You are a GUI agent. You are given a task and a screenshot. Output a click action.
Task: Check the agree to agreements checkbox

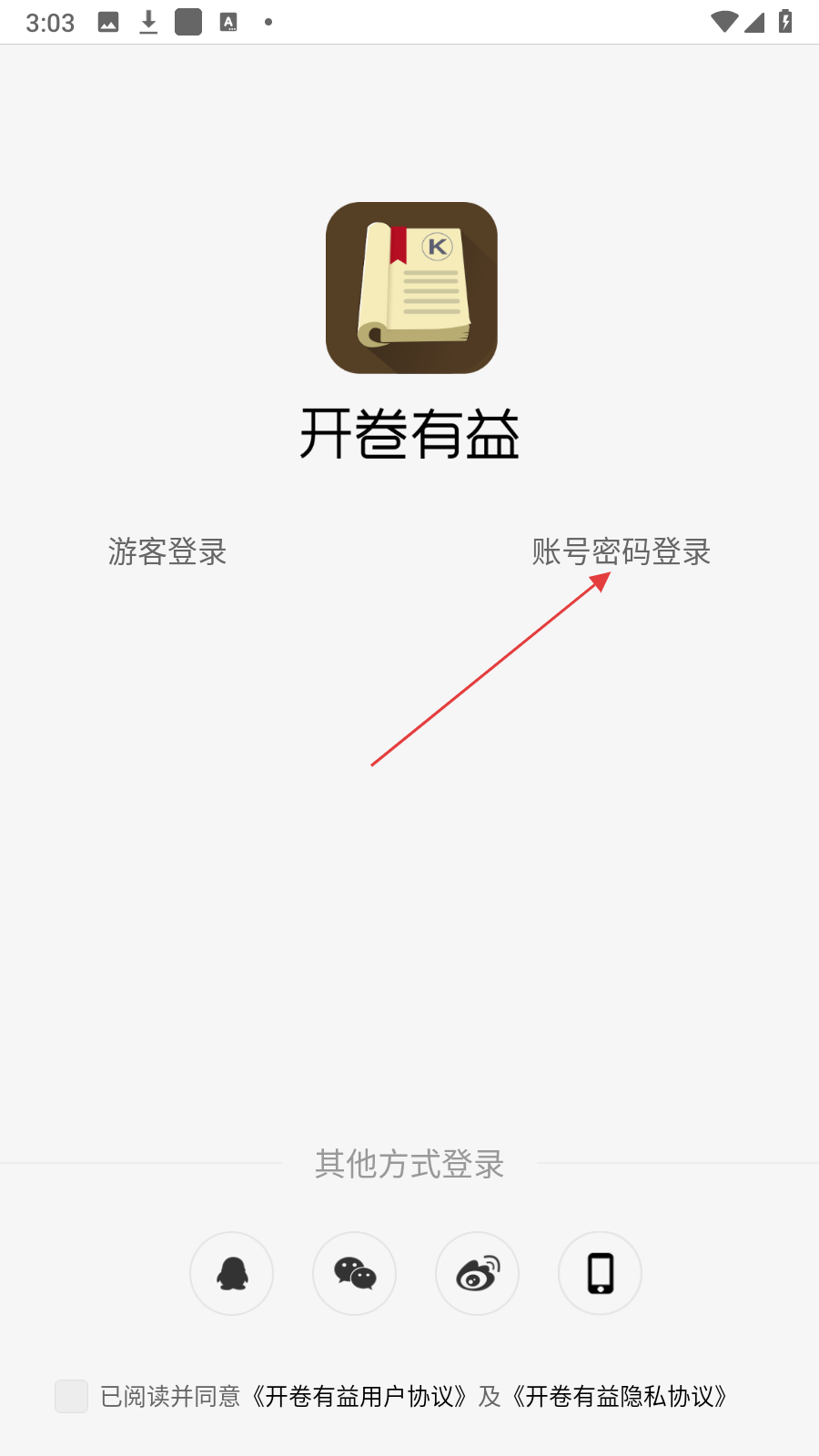click(72, 1396)
